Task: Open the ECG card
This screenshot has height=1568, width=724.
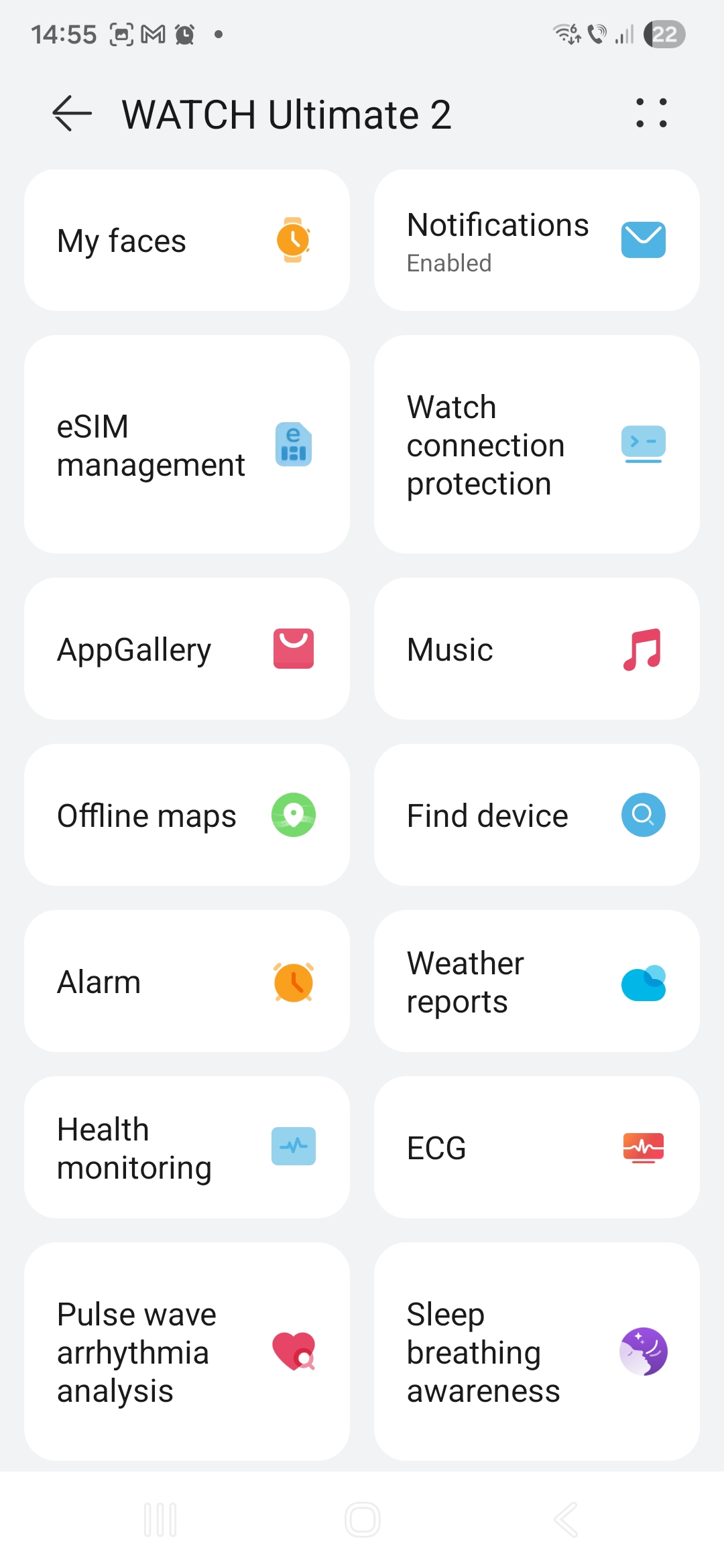Action: (536, 1147)
